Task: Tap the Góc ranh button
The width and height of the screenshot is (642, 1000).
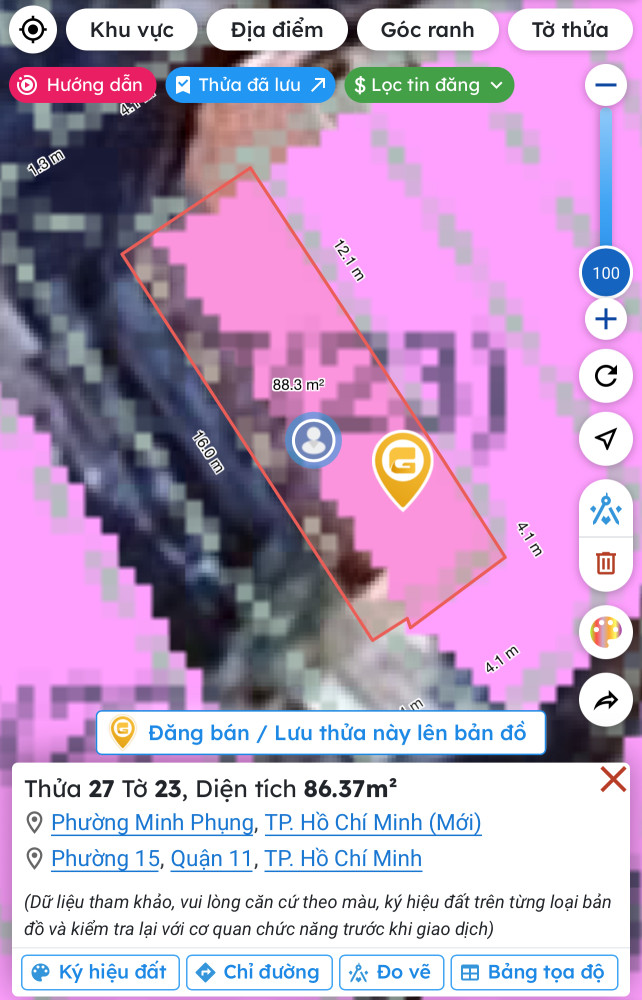Action: [427, 30]
